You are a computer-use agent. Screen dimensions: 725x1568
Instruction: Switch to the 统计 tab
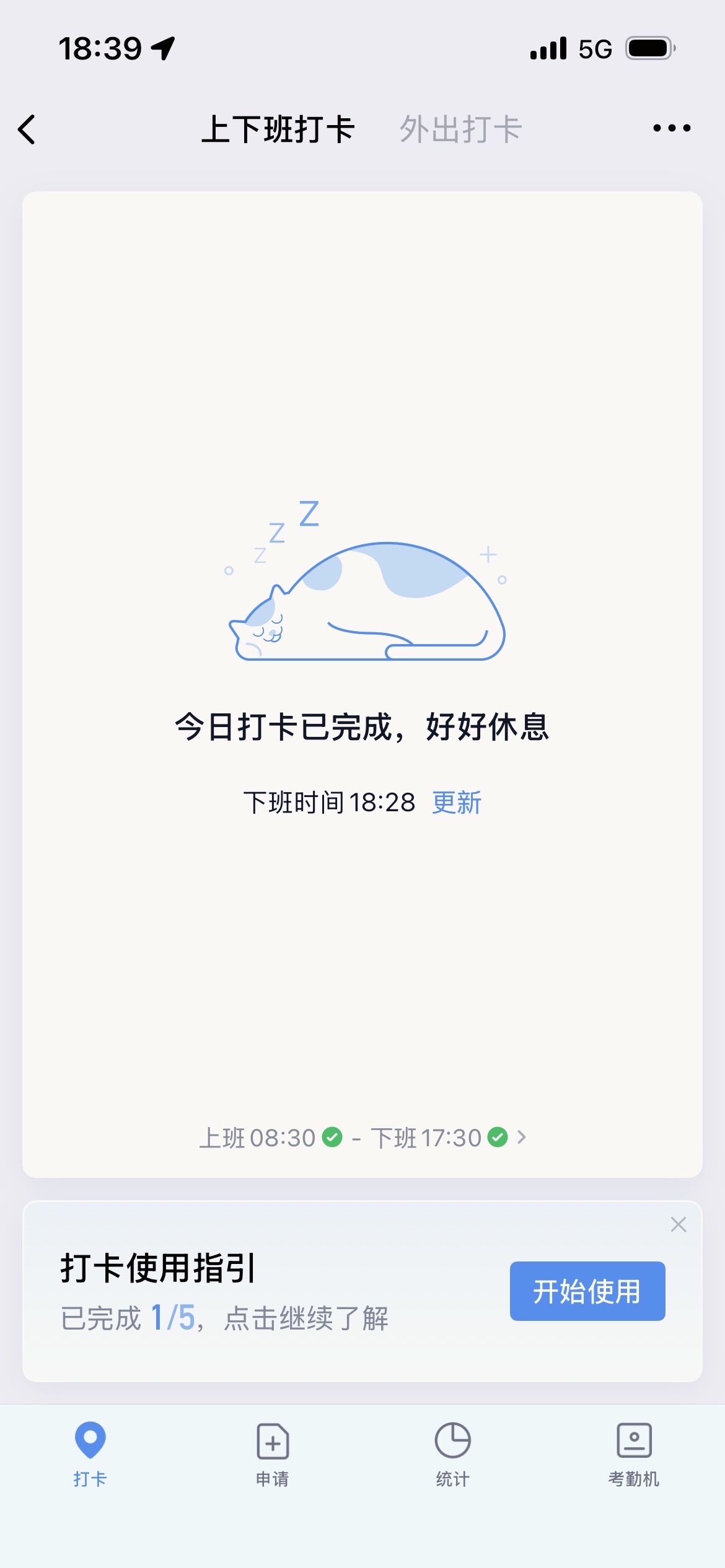[x=452, y=1453]
